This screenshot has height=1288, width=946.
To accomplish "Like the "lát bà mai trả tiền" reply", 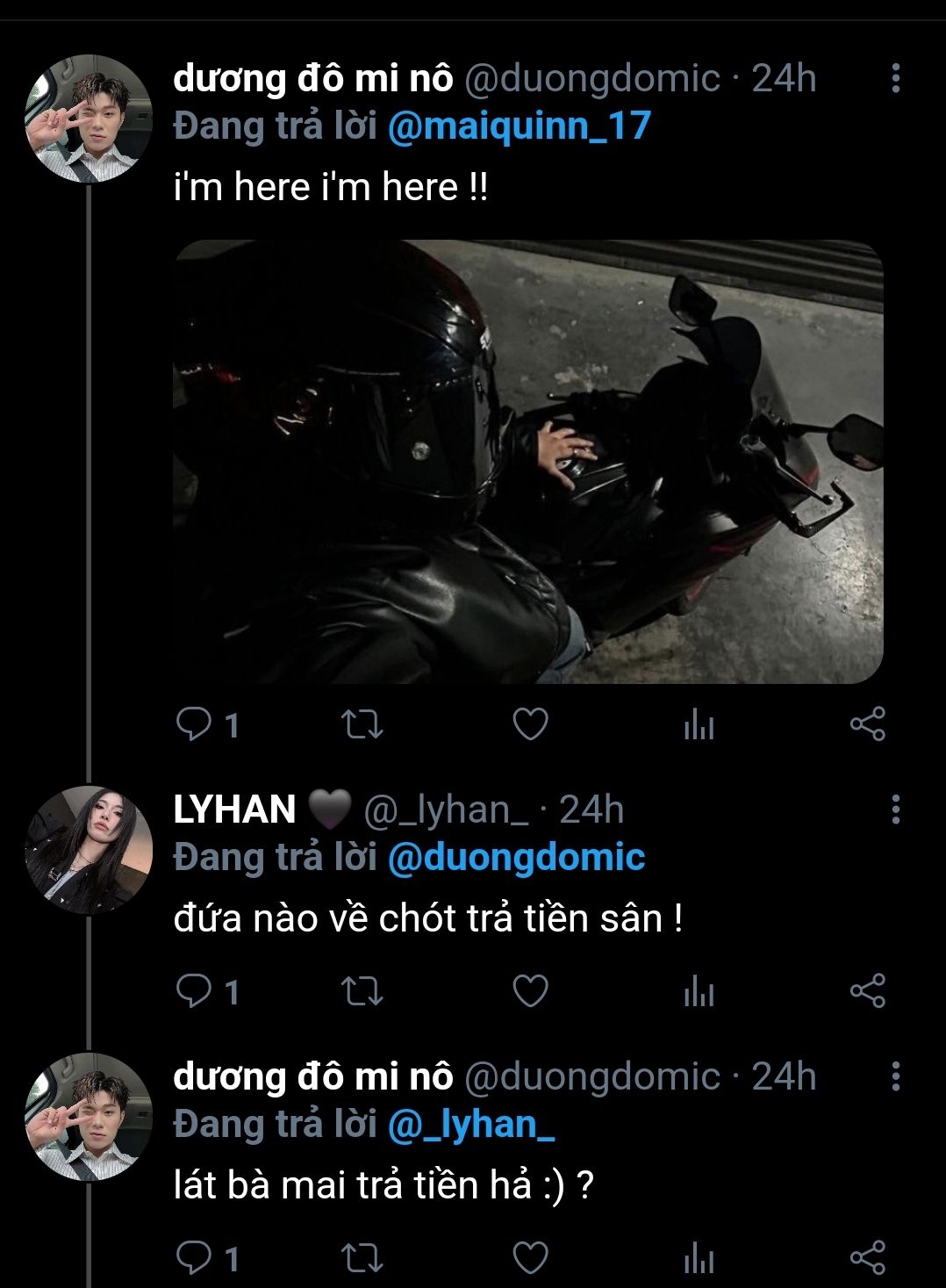I will click(x=530, y=1259).
